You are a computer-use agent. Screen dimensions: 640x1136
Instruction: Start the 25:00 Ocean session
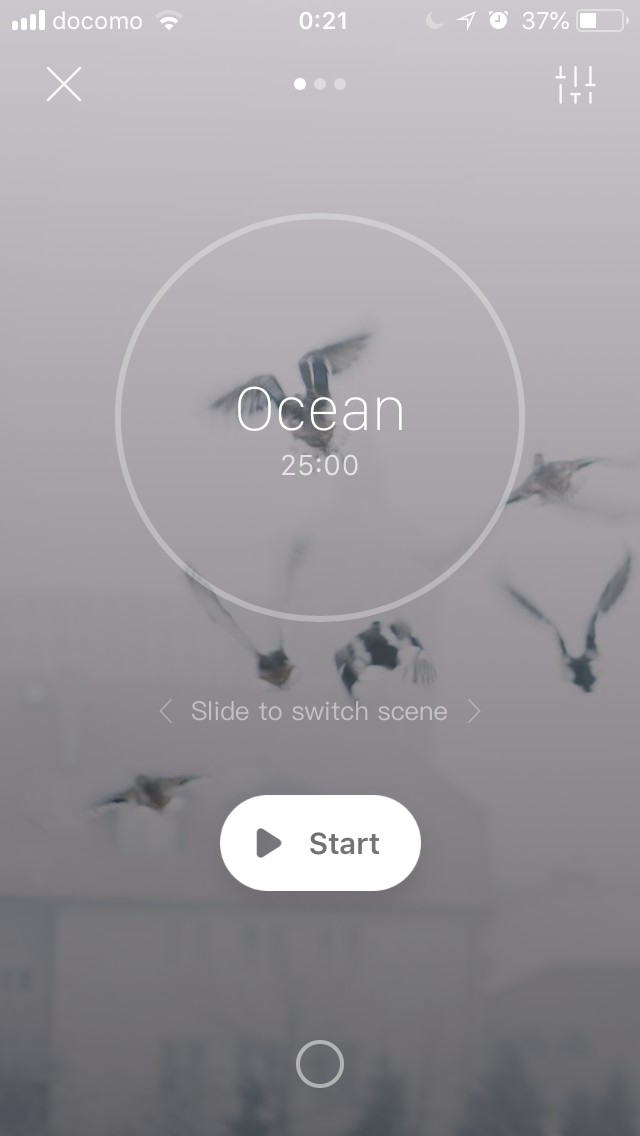click(x=320, y=843)
